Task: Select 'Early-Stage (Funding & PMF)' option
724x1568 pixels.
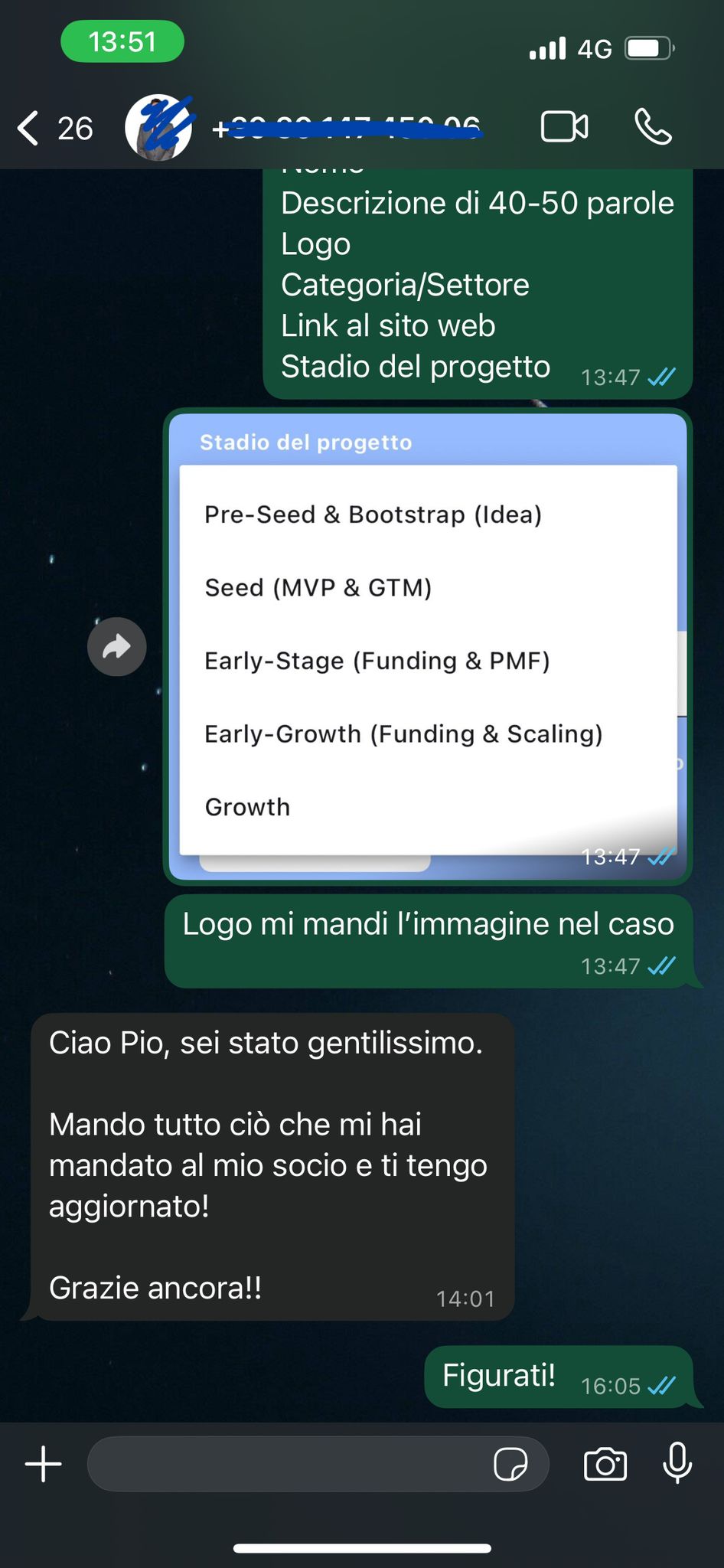Action: (377, 660)
